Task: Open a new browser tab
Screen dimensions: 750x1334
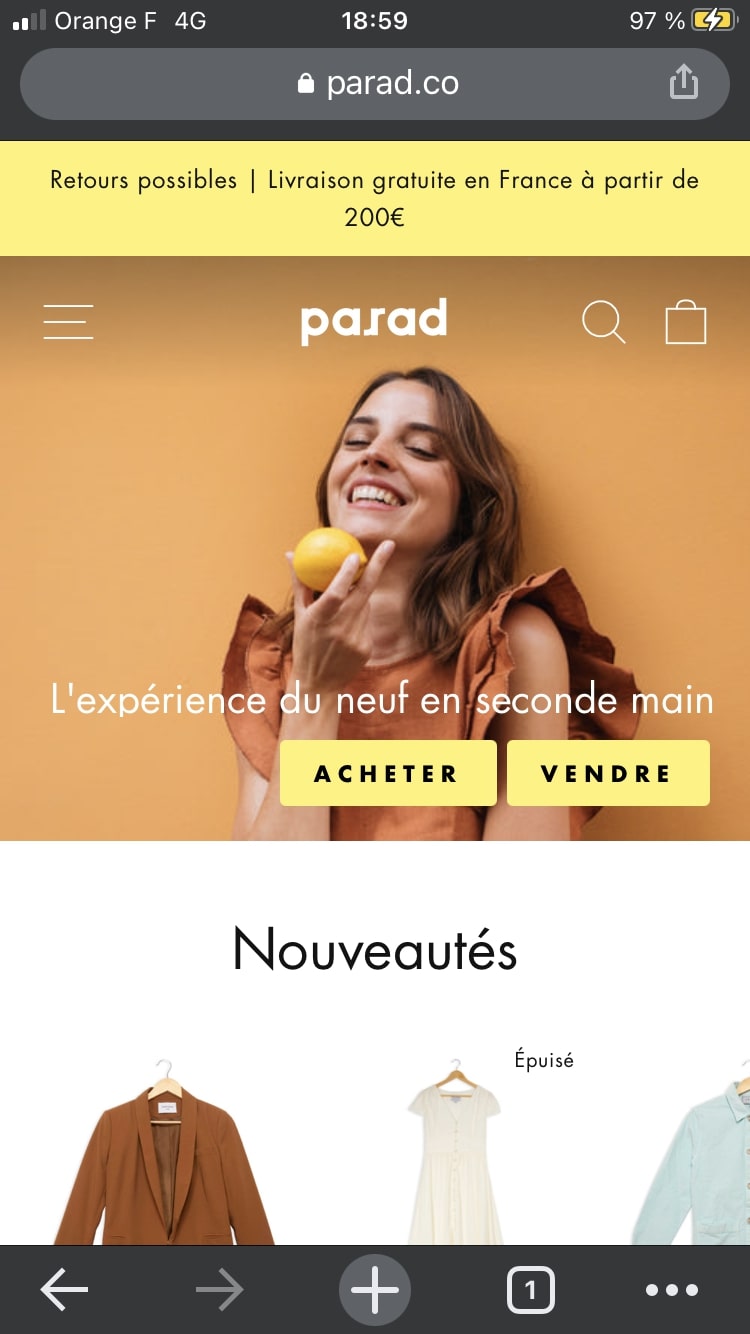Action: (375, 1290)
